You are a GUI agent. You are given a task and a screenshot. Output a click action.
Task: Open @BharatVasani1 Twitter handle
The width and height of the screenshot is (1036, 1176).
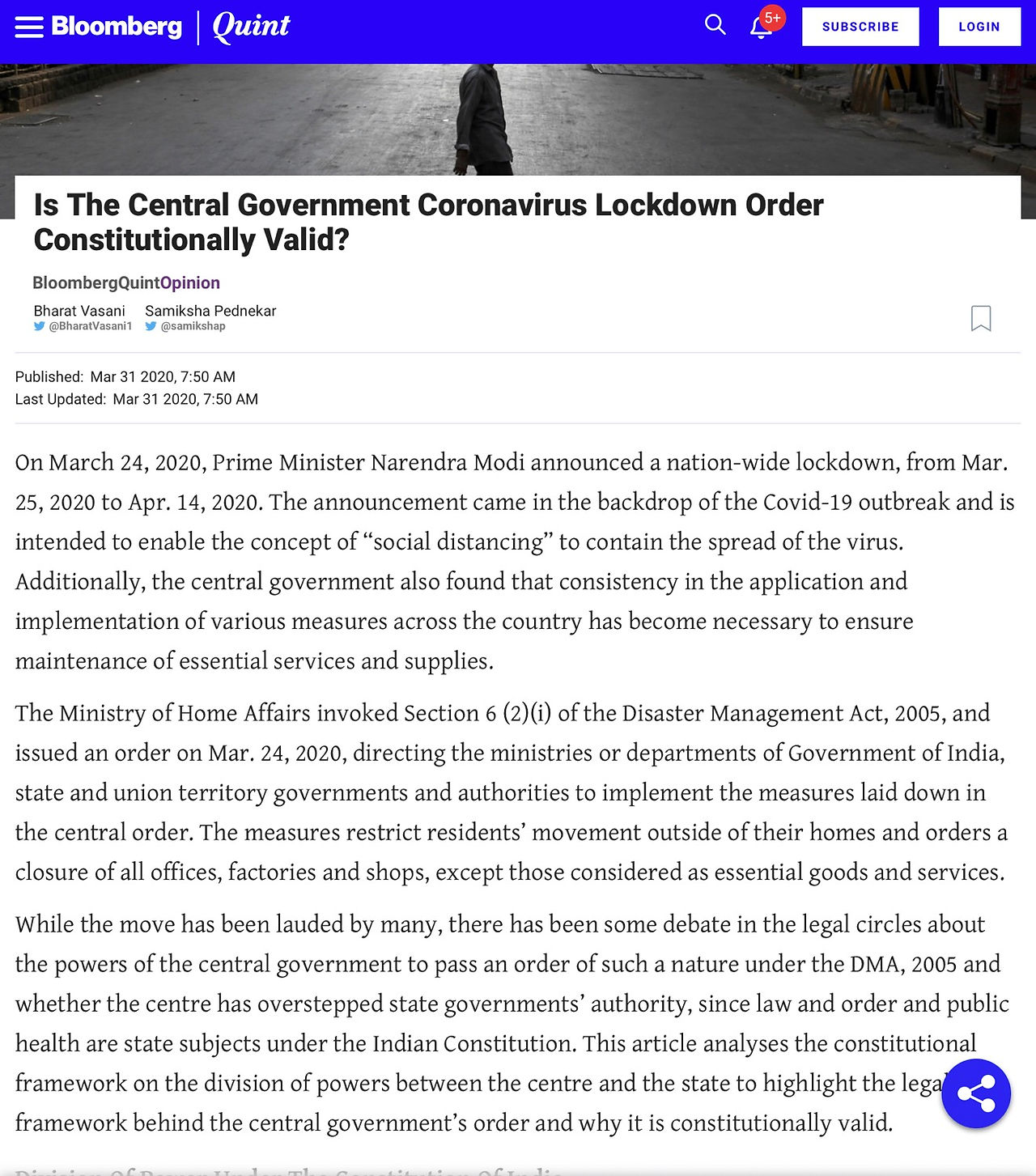[83, 326]
